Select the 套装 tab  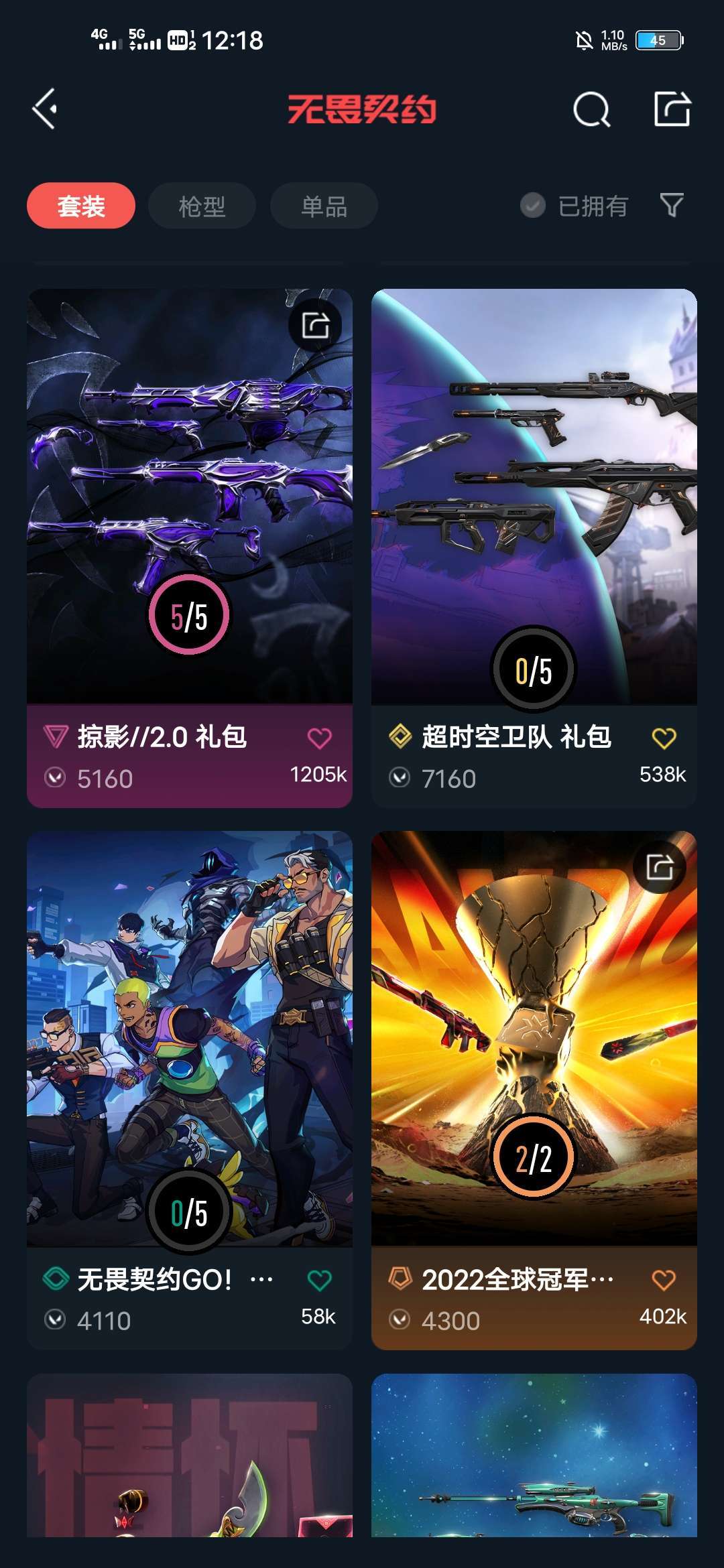coord(81,206)
